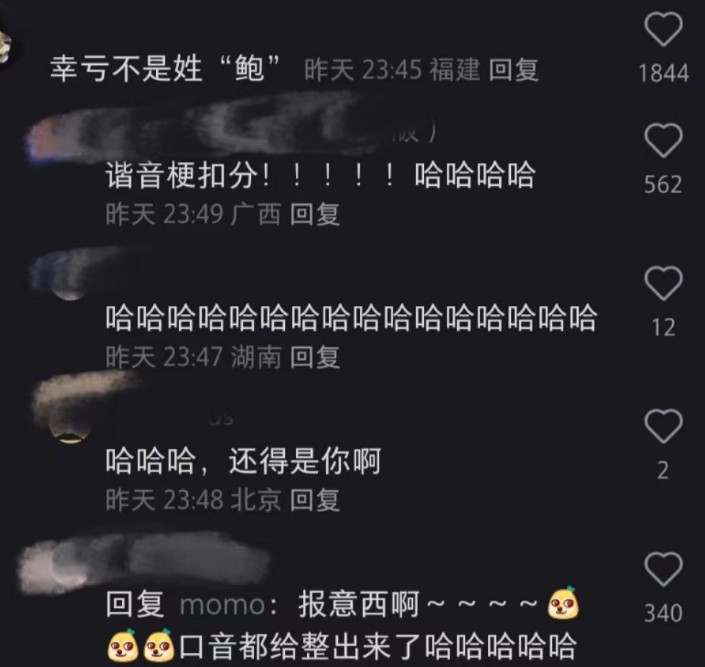
Task: Tap 回复 under the 广西 comment
Action: tap(315, 214)
